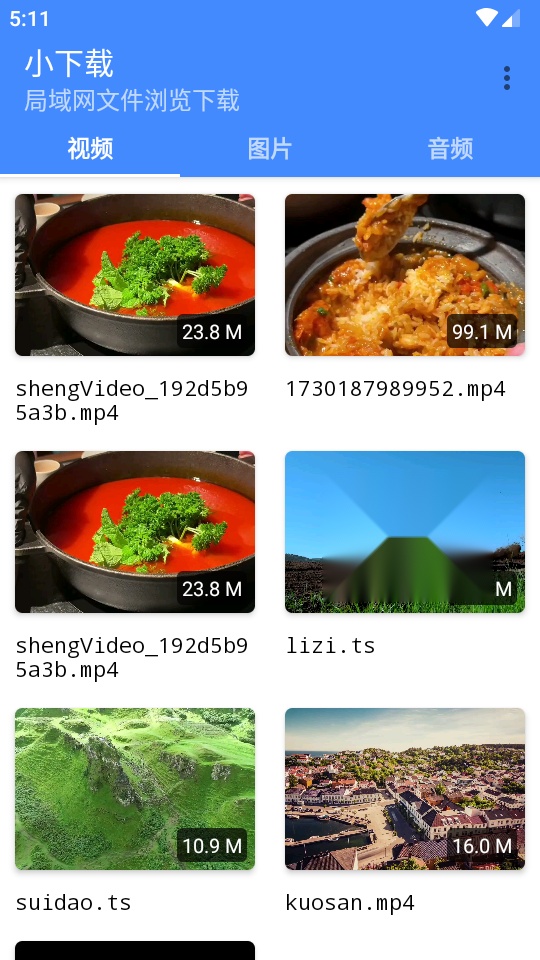This screenshot has width=540, height=960.
Task: Open the video 1730187989952.mp4
Action: [405, 275]
